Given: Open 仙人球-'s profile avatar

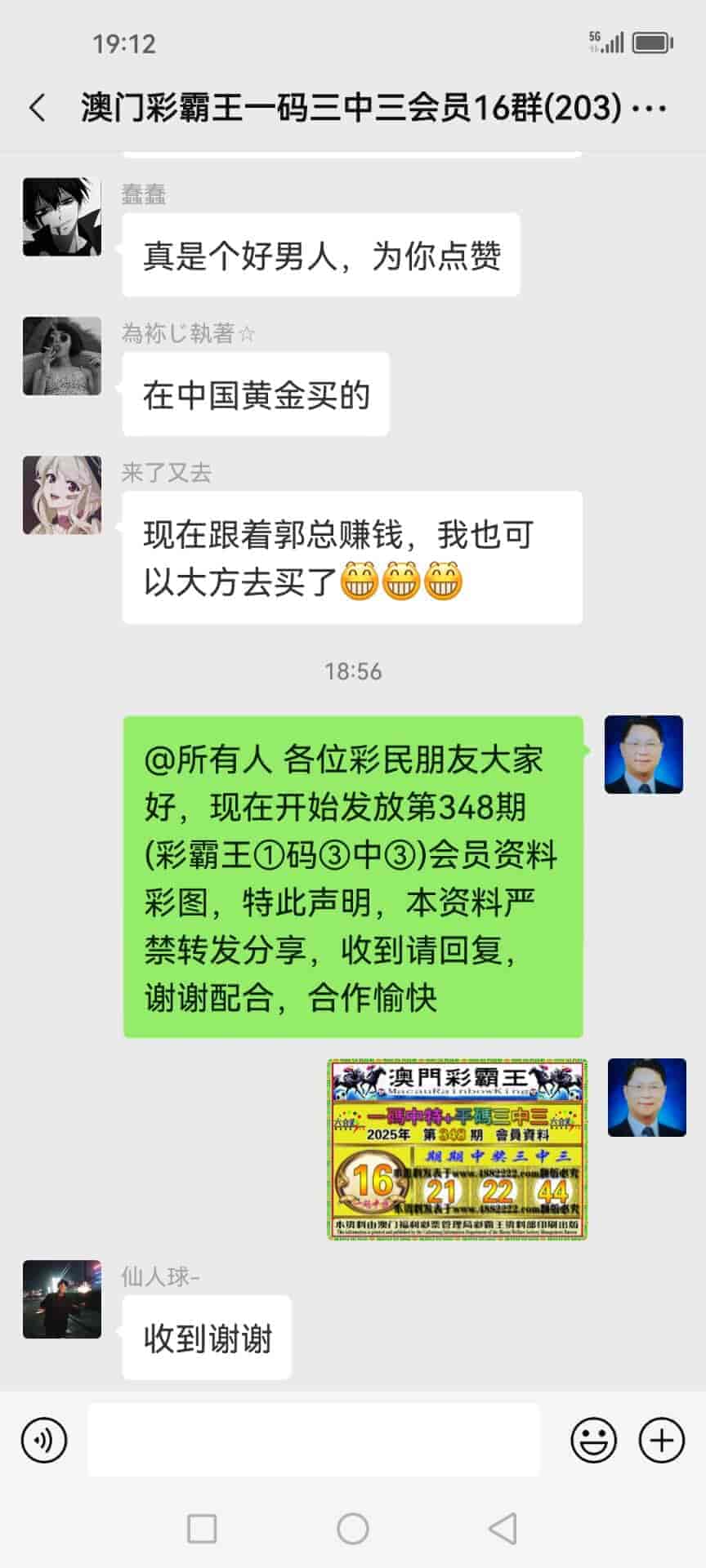Looking at the screenshot, I should [62, 1299].
